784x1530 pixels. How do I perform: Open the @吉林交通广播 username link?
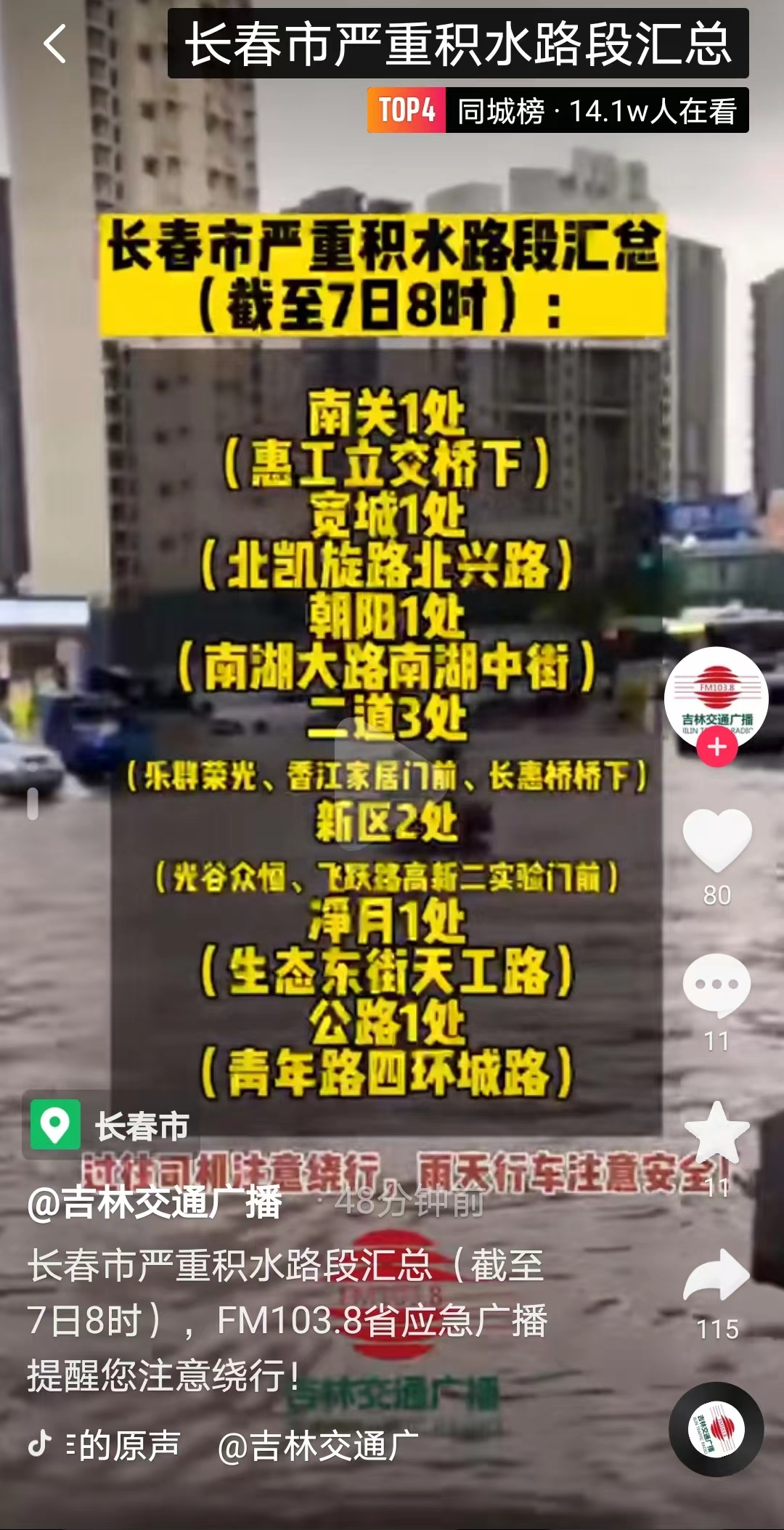154,1202
